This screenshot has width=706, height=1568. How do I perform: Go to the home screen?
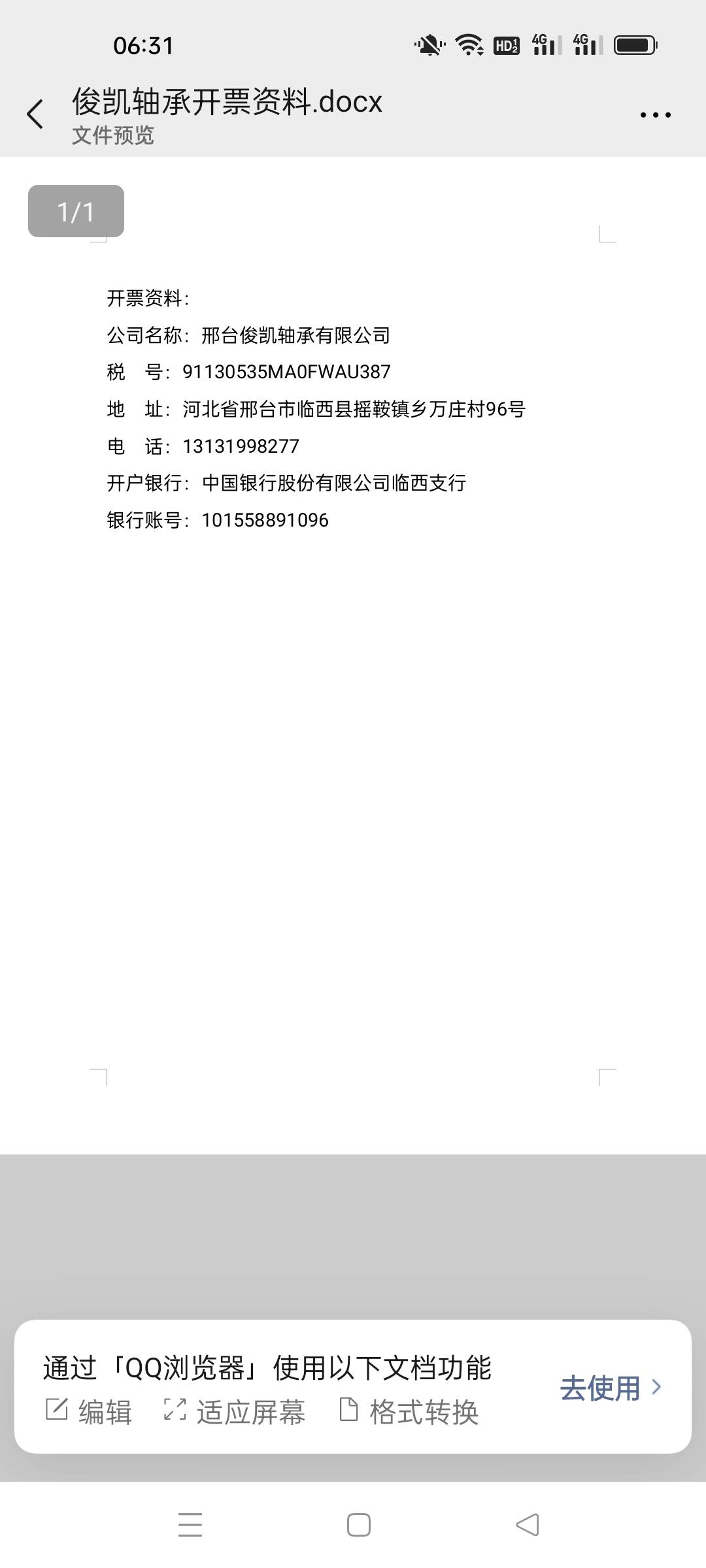tap(358, 1525)
